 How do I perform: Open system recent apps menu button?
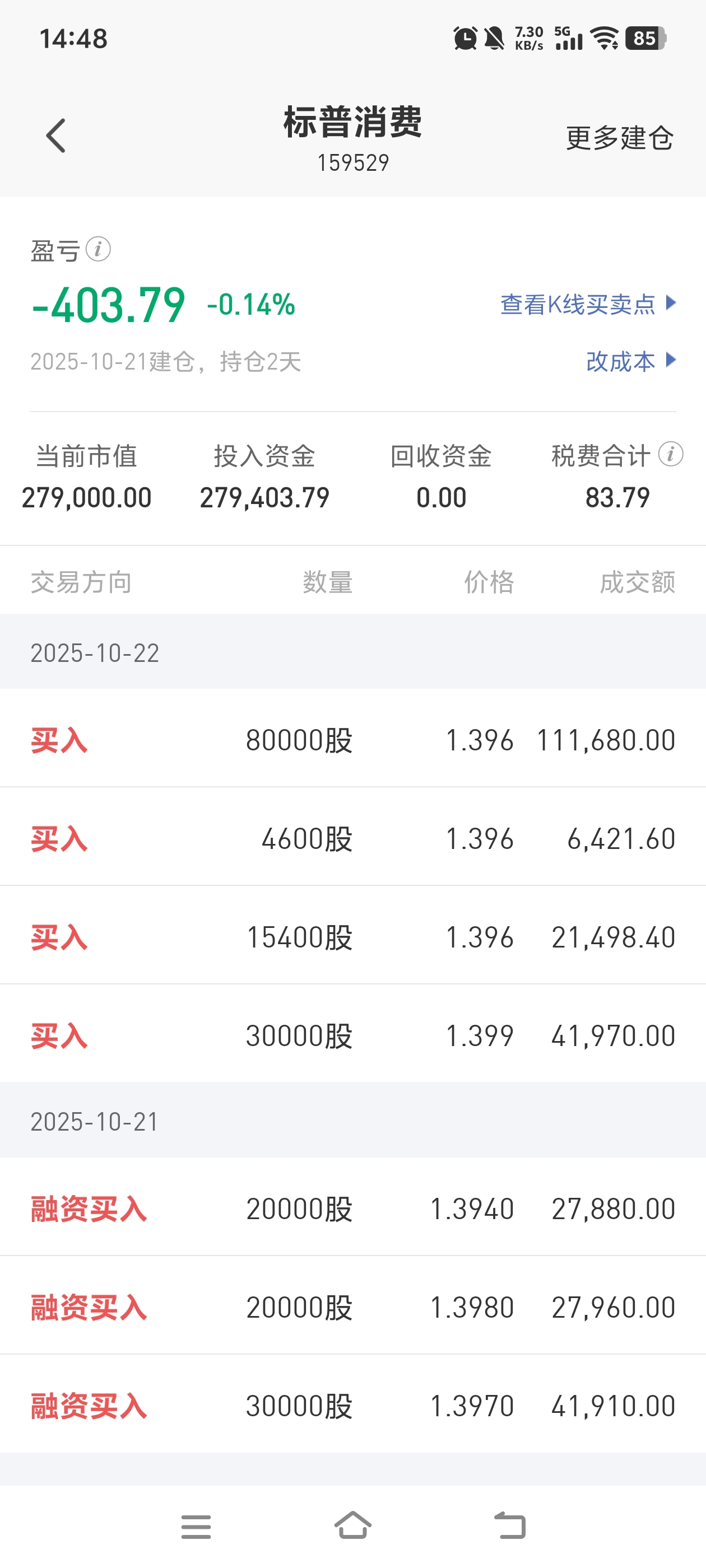click(196, 1526)
